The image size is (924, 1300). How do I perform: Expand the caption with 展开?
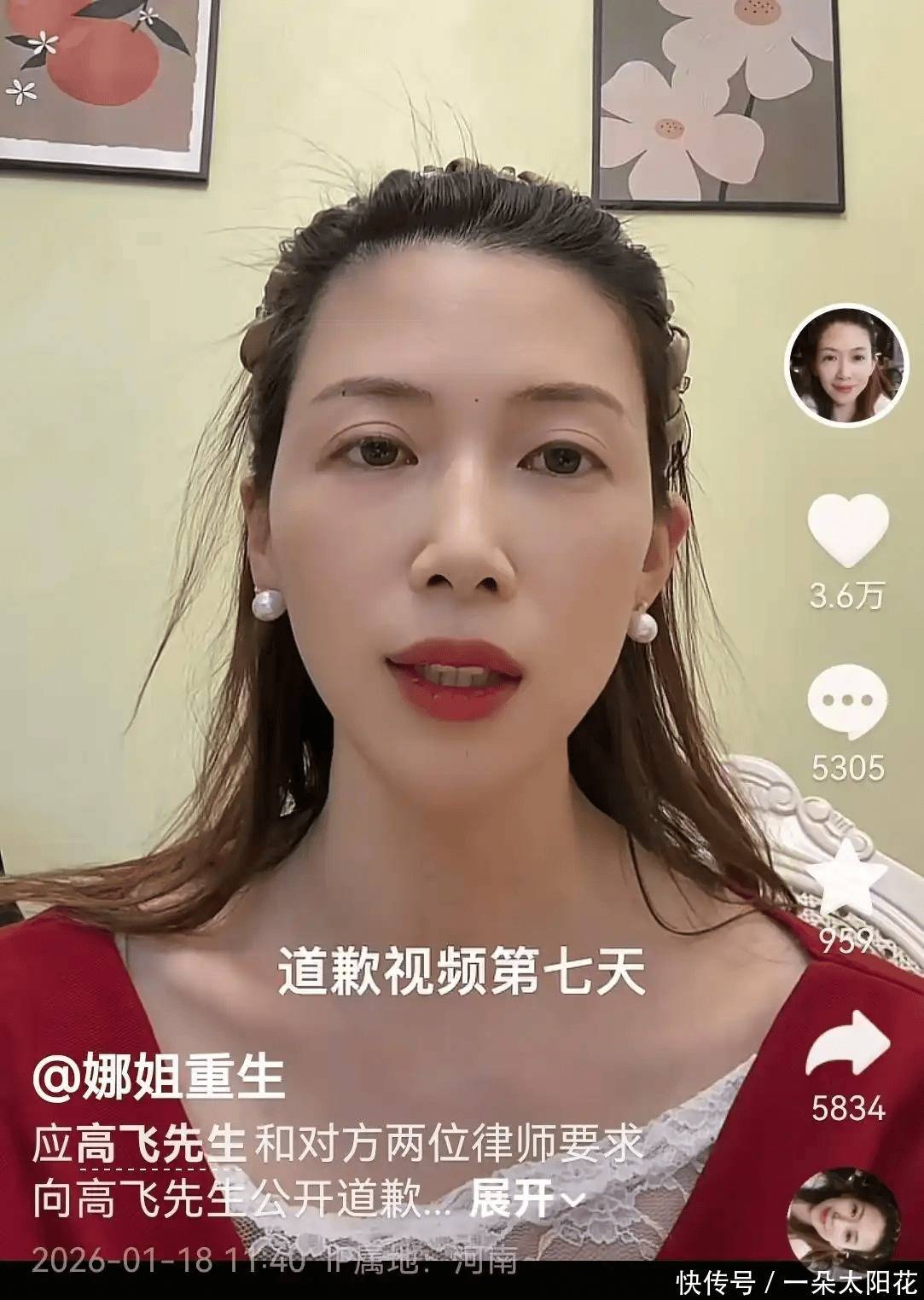pos(526,1198)
